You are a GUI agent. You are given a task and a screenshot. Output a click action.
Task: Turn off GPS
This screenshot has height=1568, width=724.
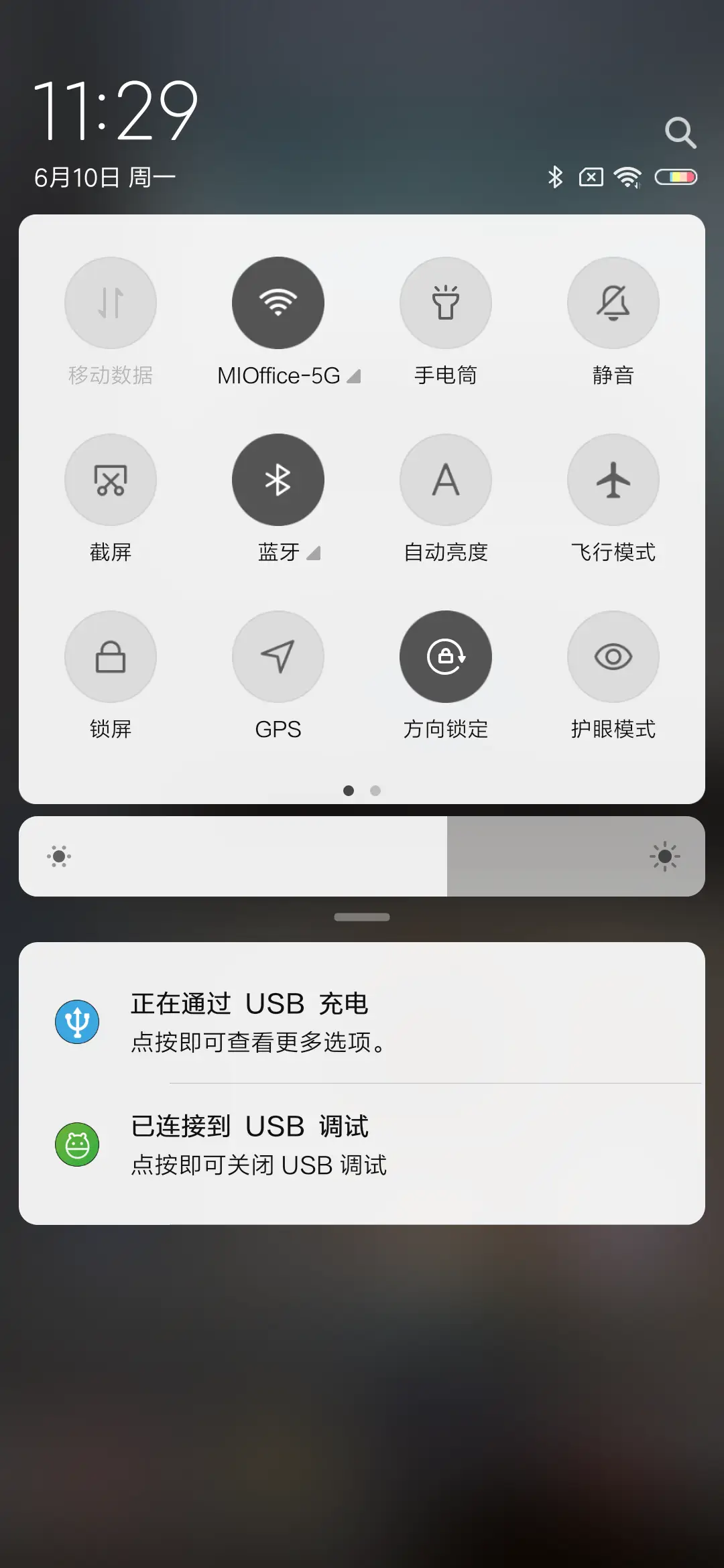coord(278,657)
